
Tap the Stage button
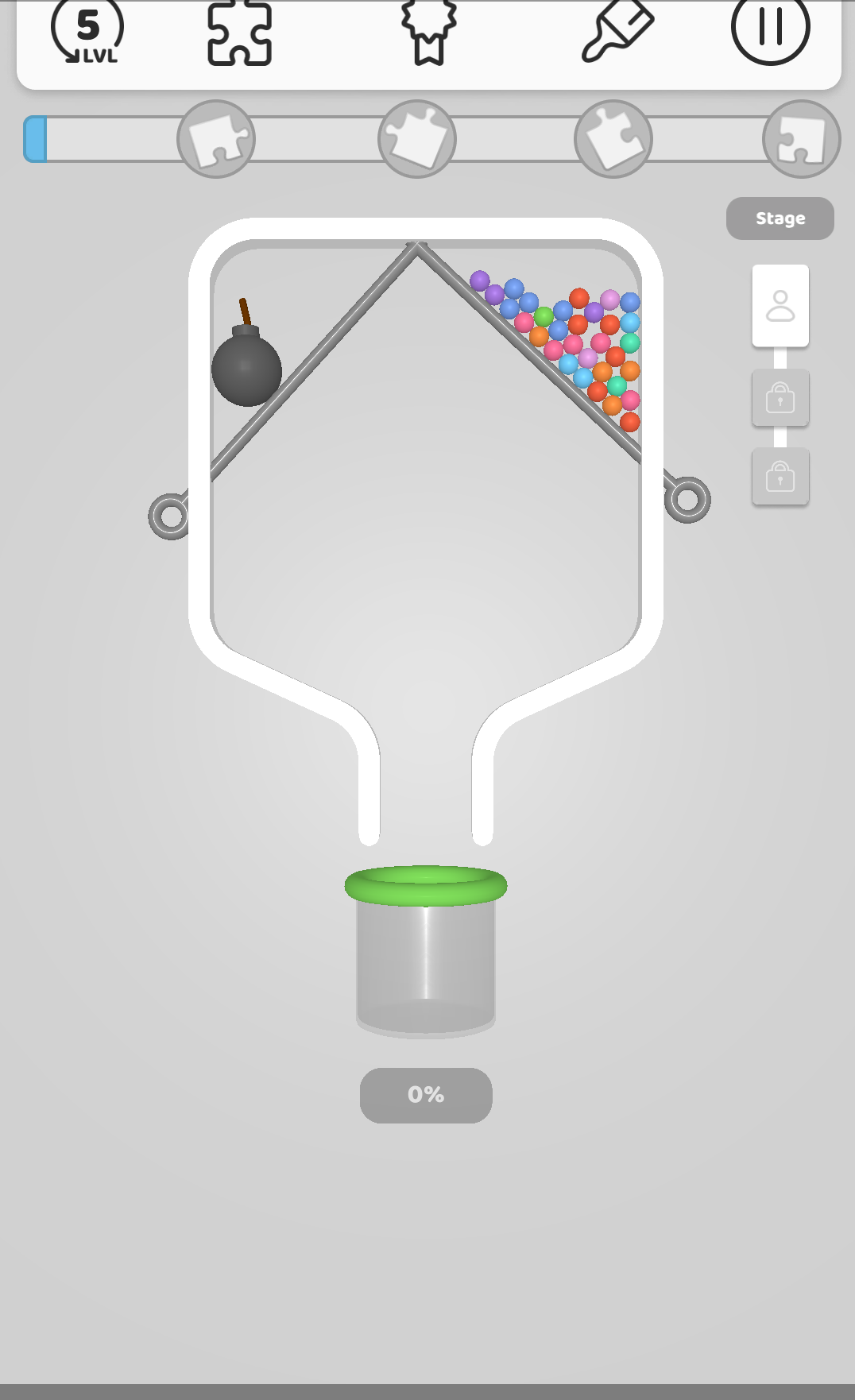click(x=780, y=219)
